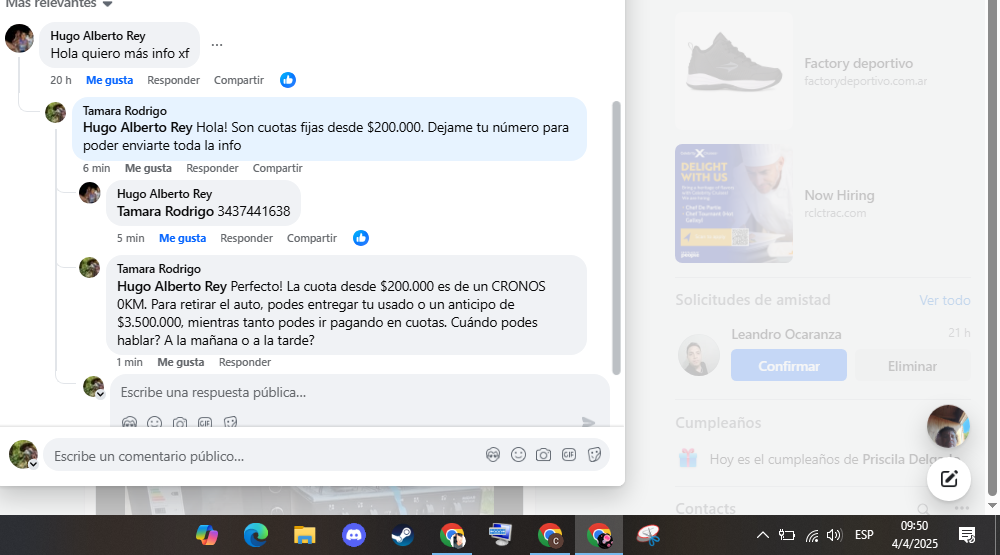This screenshot has width=1000, height=555.
Task: Open the floating chat head bubble
Action: [x=948, y=426]
